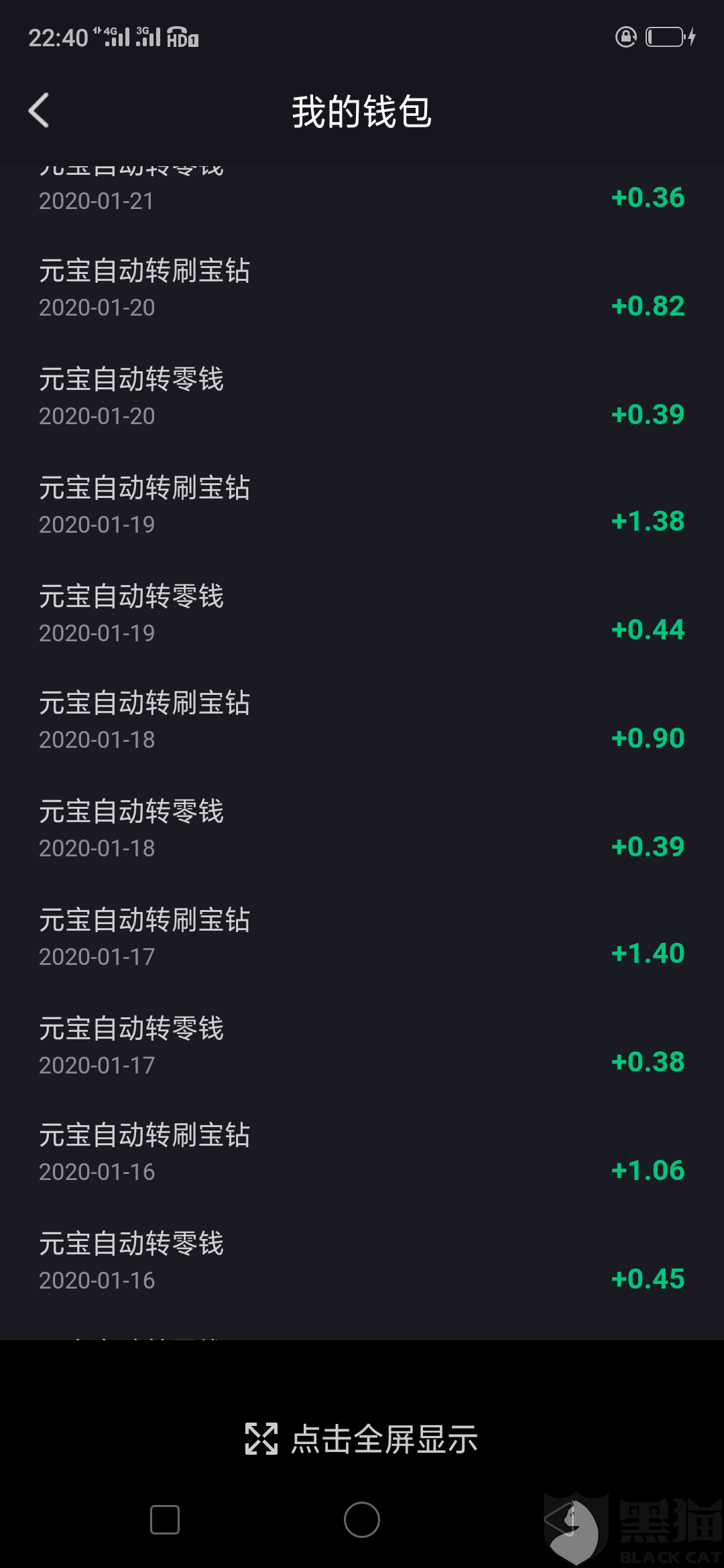
Task: Go back from My Wallet page
Action: pos(39,111)
